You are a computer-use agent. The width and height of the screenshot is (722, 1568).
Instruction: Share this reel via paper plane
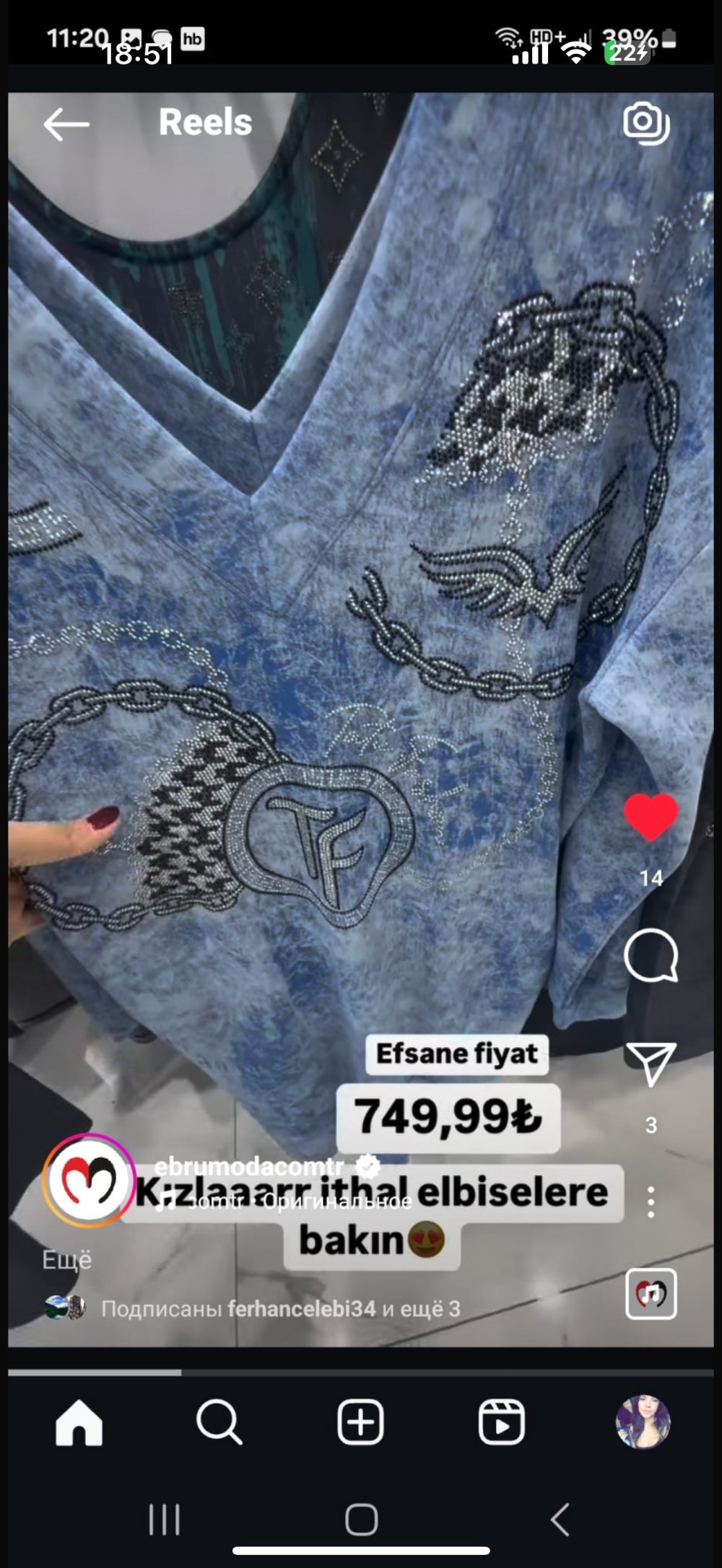[x=651, y=1064]
